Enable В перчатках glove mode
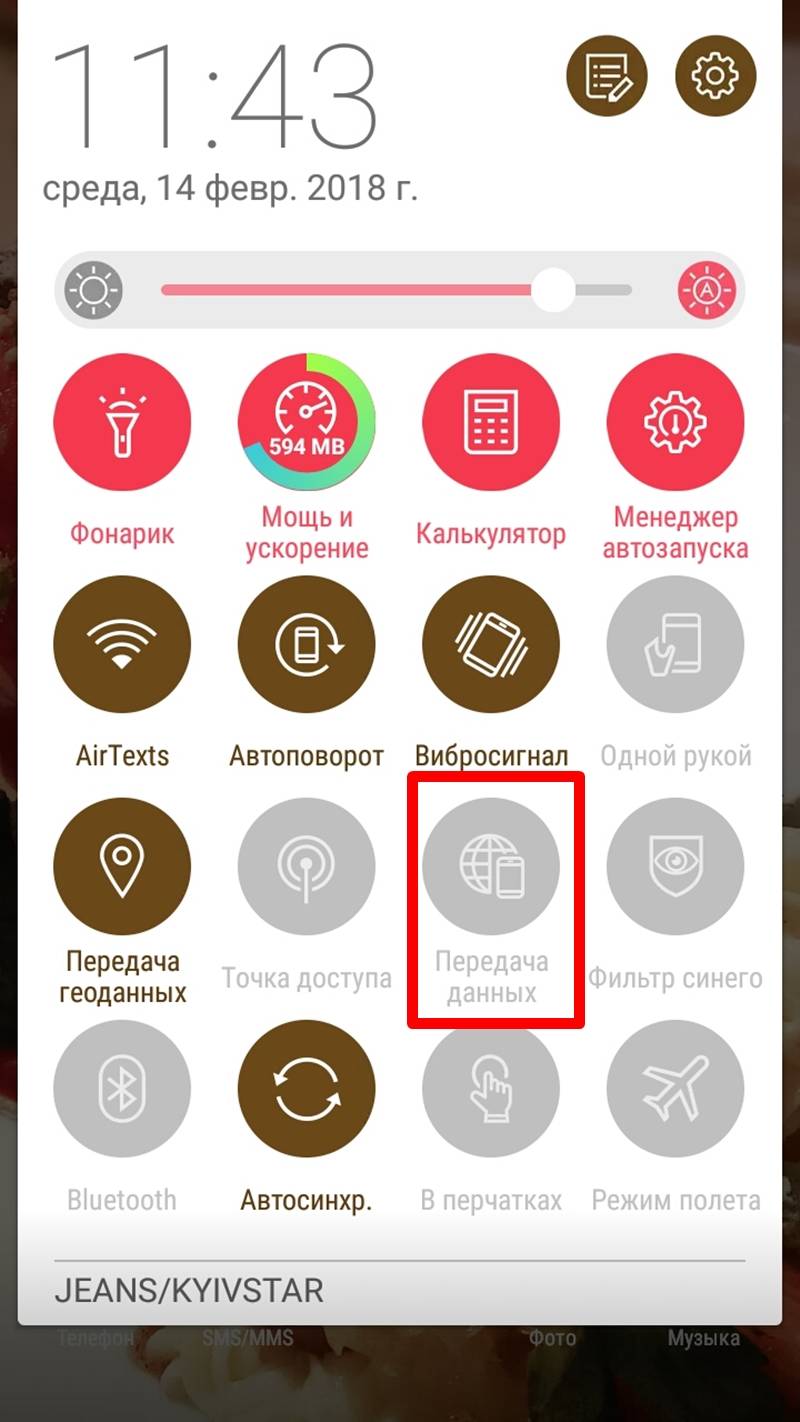The image size is (800, 1422). pos(491,1088)
